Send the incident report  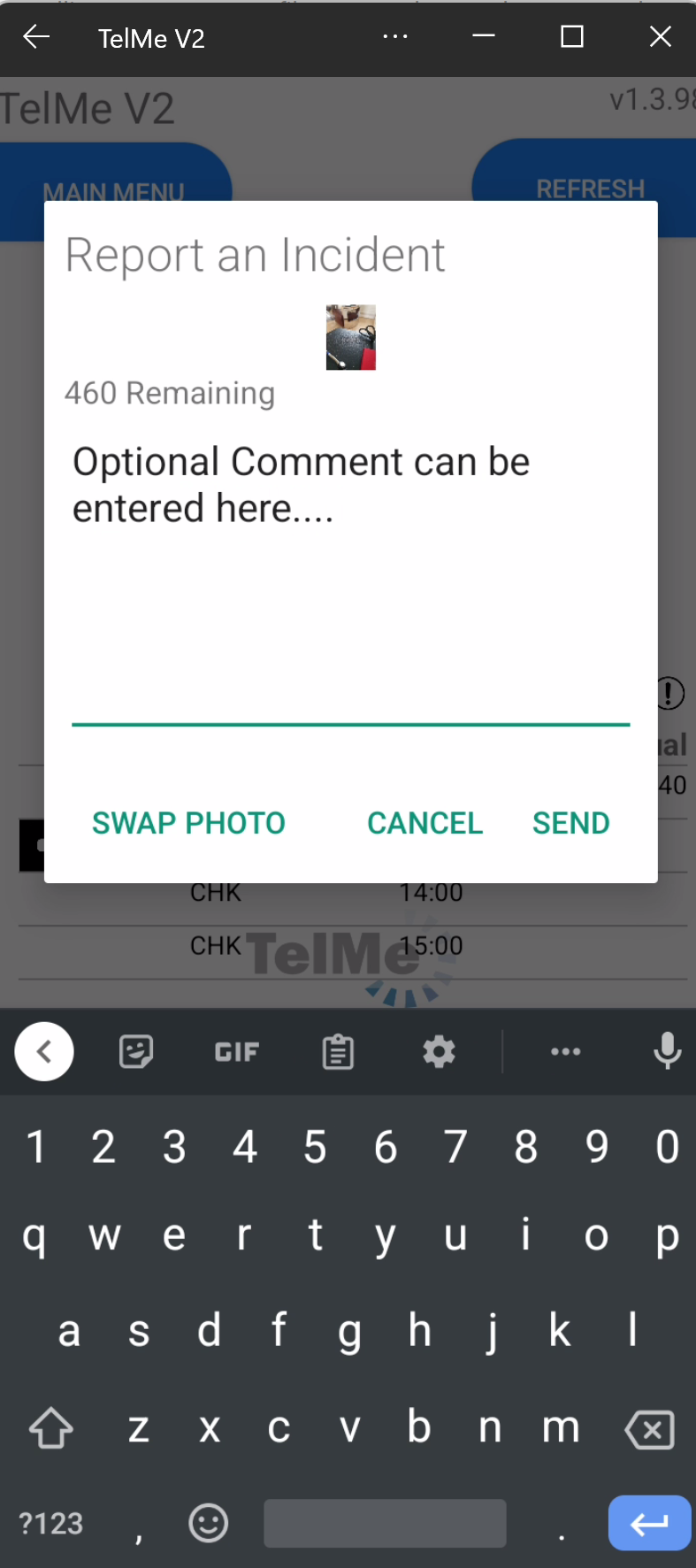(570, 823)
